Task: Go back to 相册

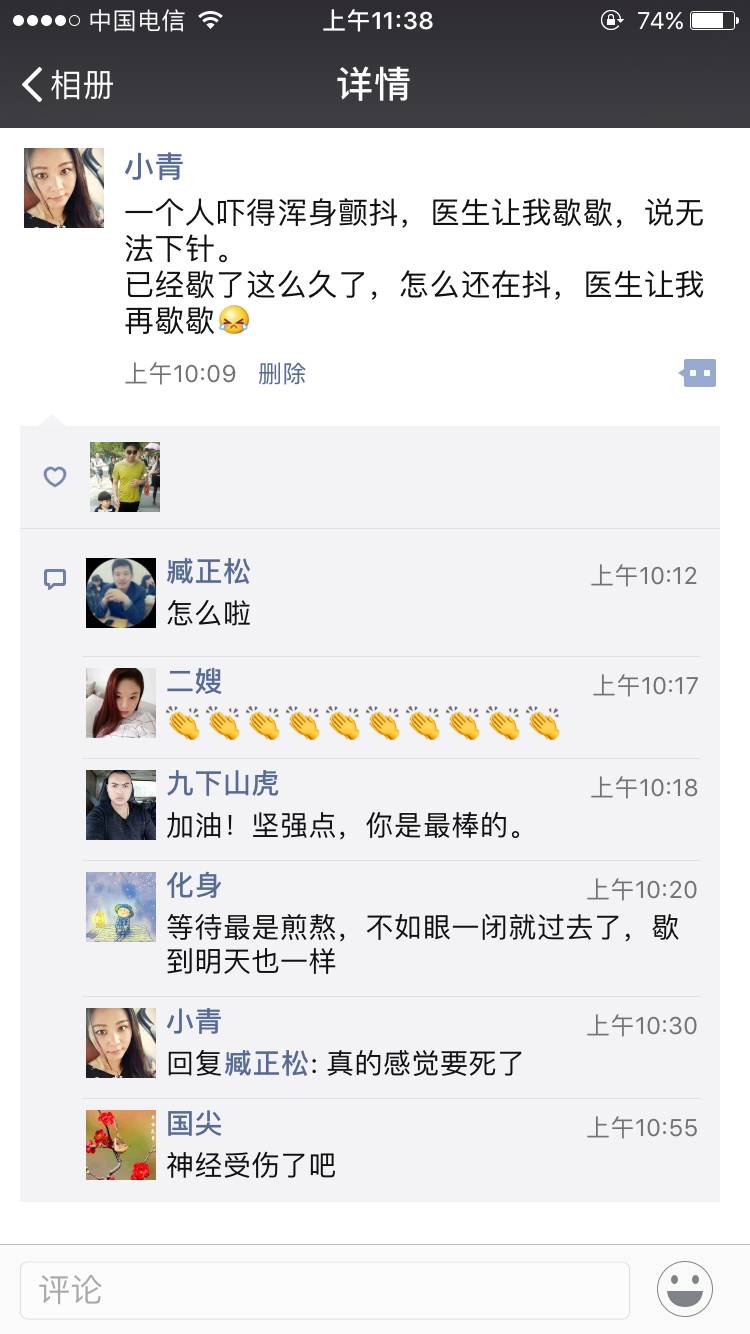Action: tap(68, 85)
